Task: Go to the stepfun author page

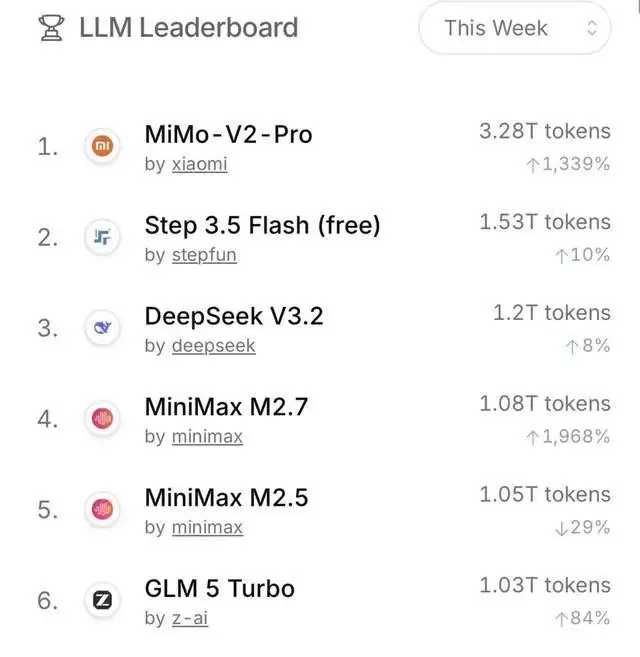Action: (x=204, y=254)
